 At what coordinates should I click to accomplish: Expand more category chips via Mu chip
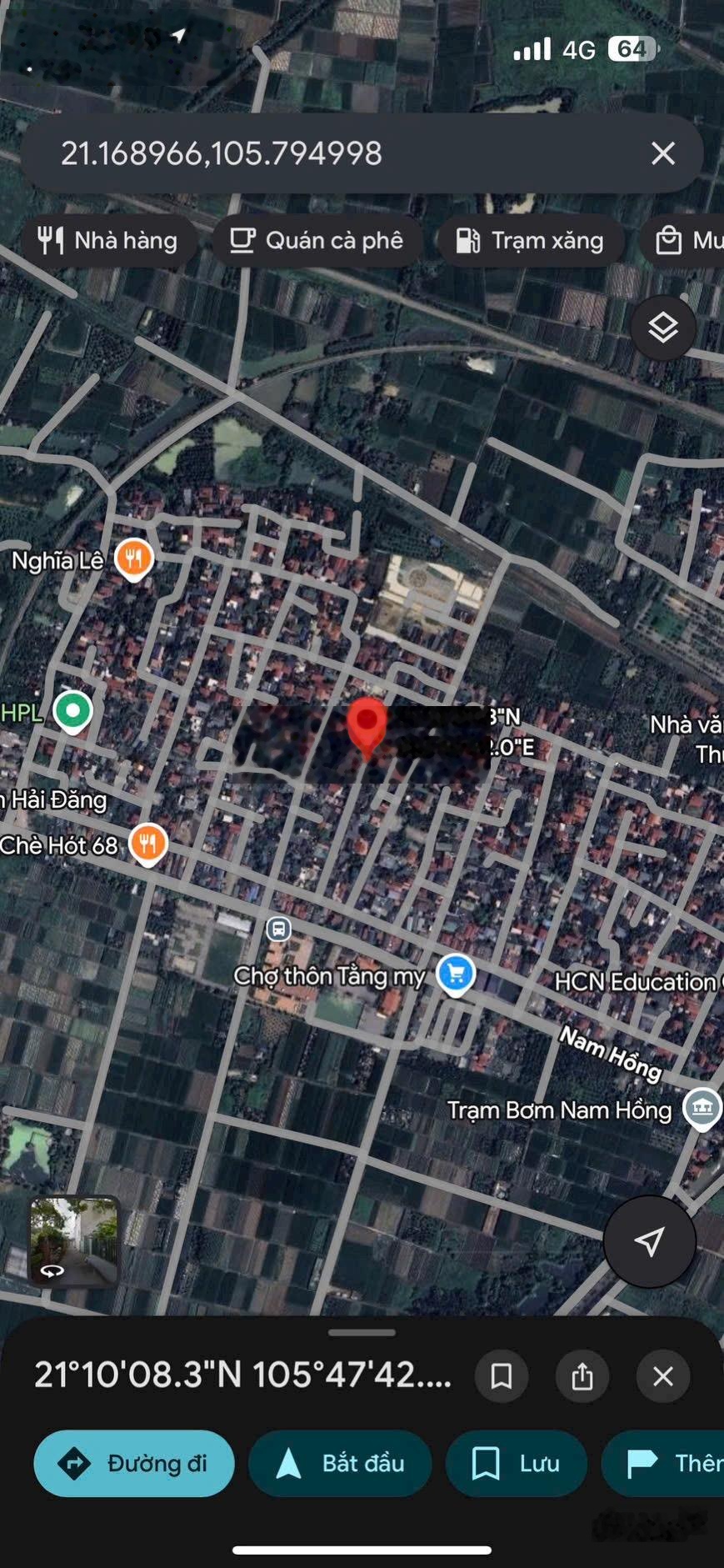coord(684,240)
